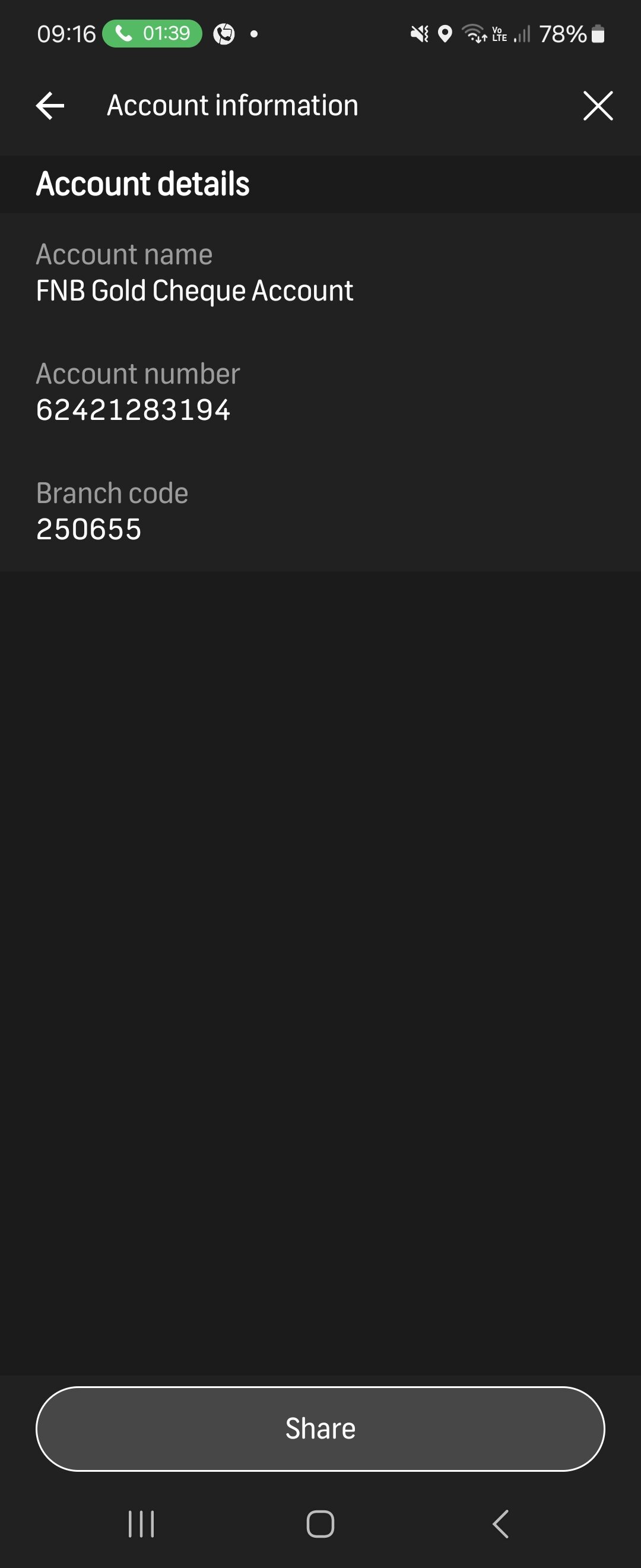
Task: Open recent apps from navigation bar
Action: tap(141, 1524)
